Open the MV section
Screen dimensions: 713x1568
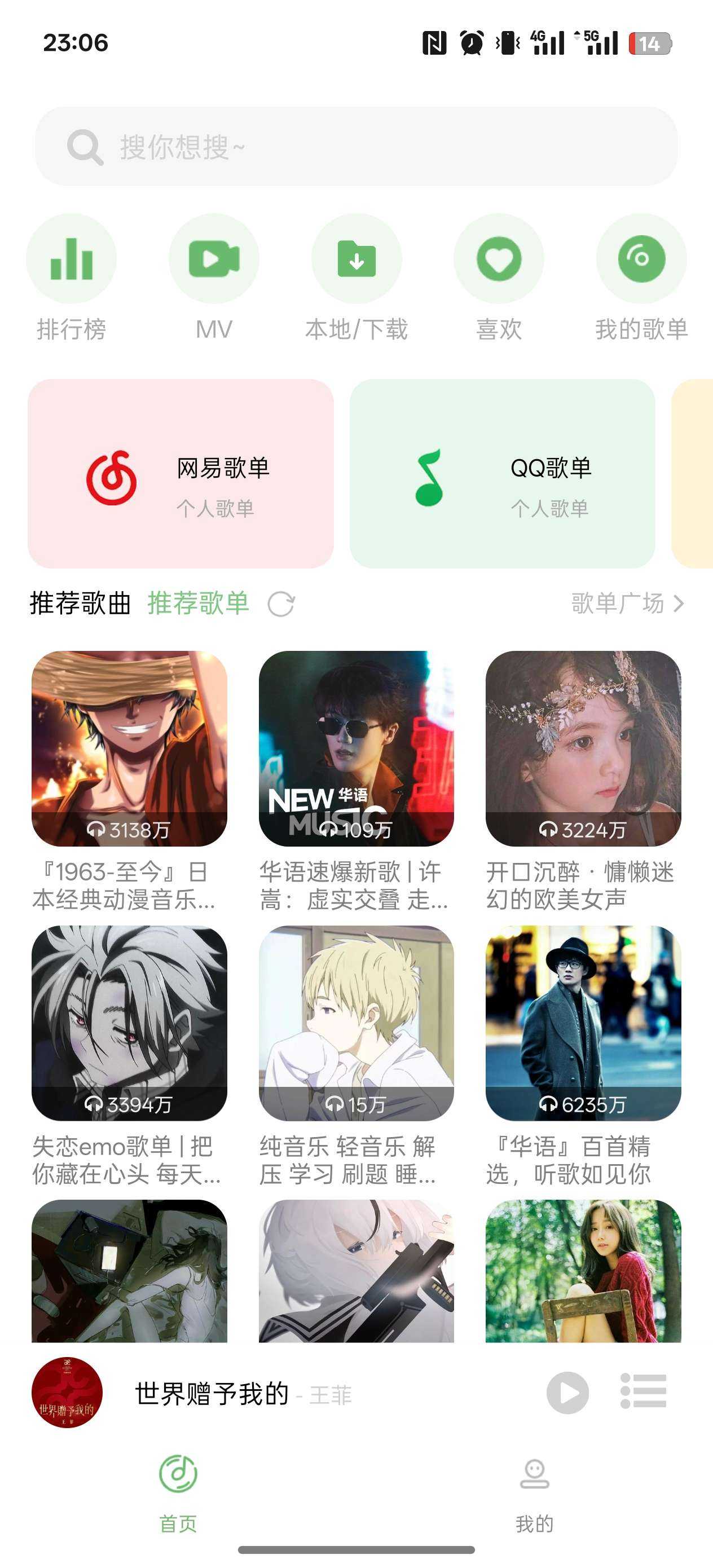(214, 259)
